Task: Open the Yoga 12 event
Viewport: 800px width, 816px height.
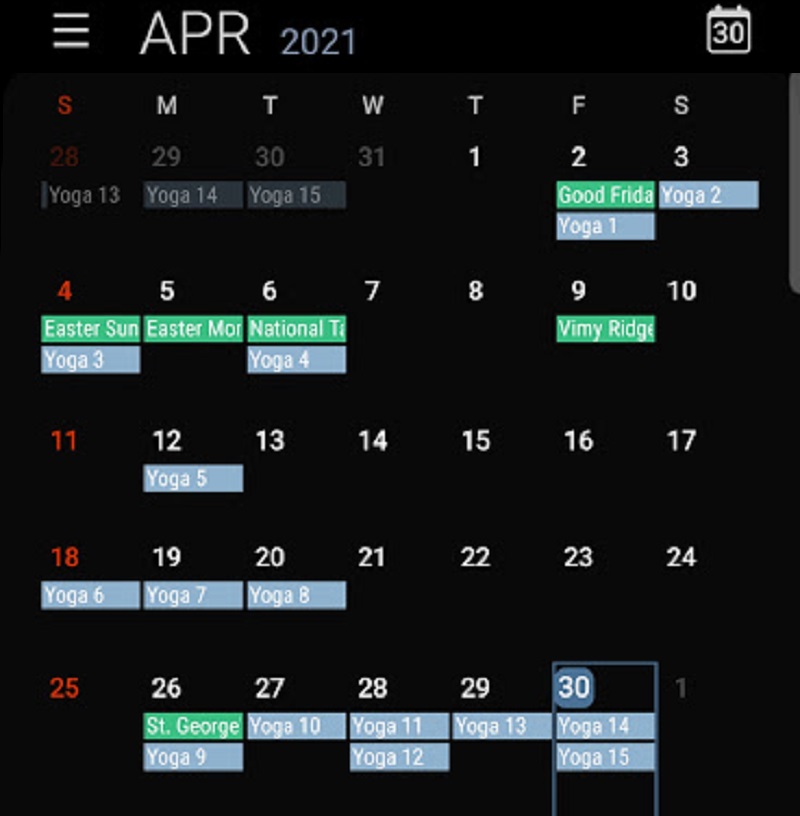Action: click(x=399, y=757)
